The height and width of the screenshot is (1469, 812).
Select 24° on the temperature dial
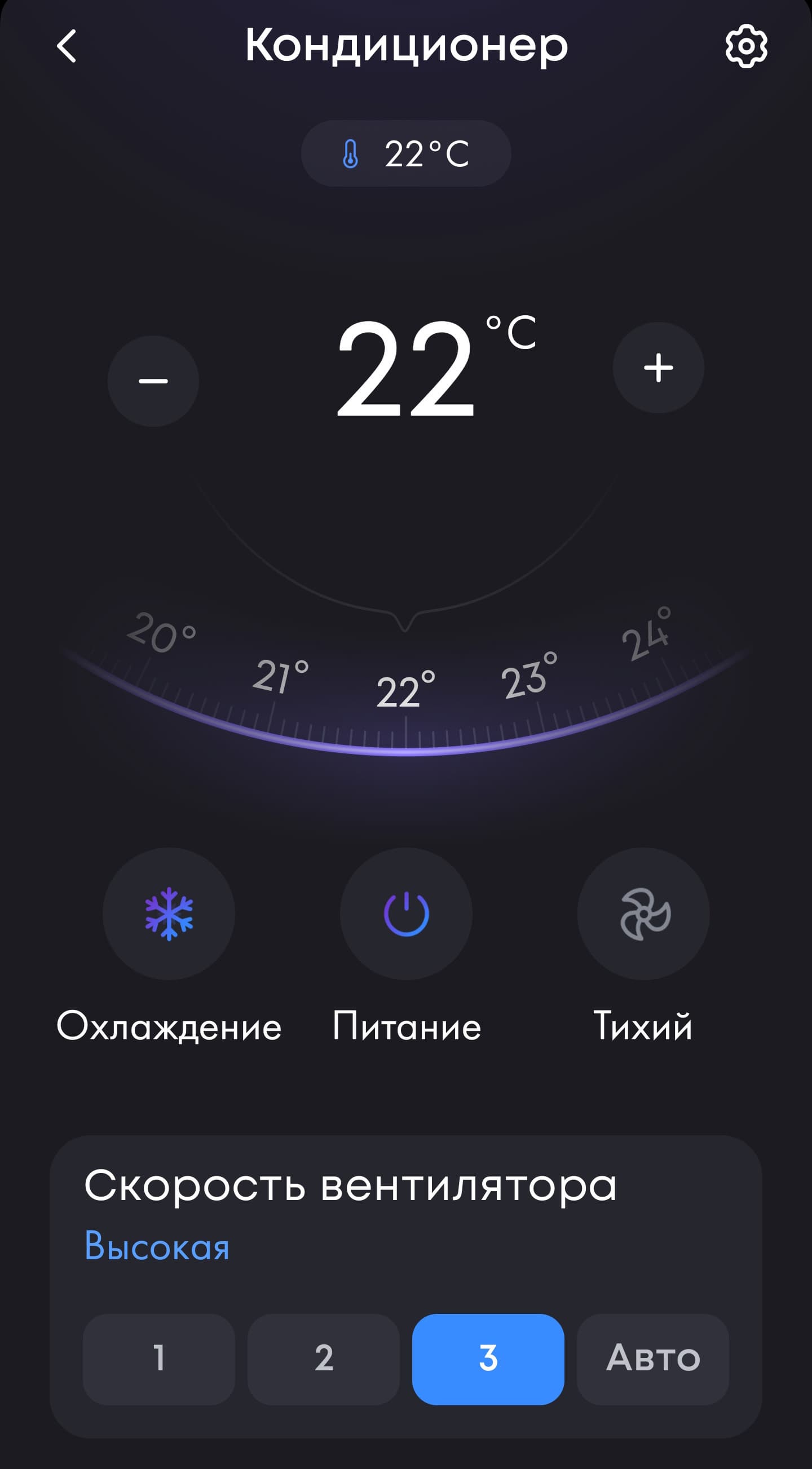tap(646, 634)
